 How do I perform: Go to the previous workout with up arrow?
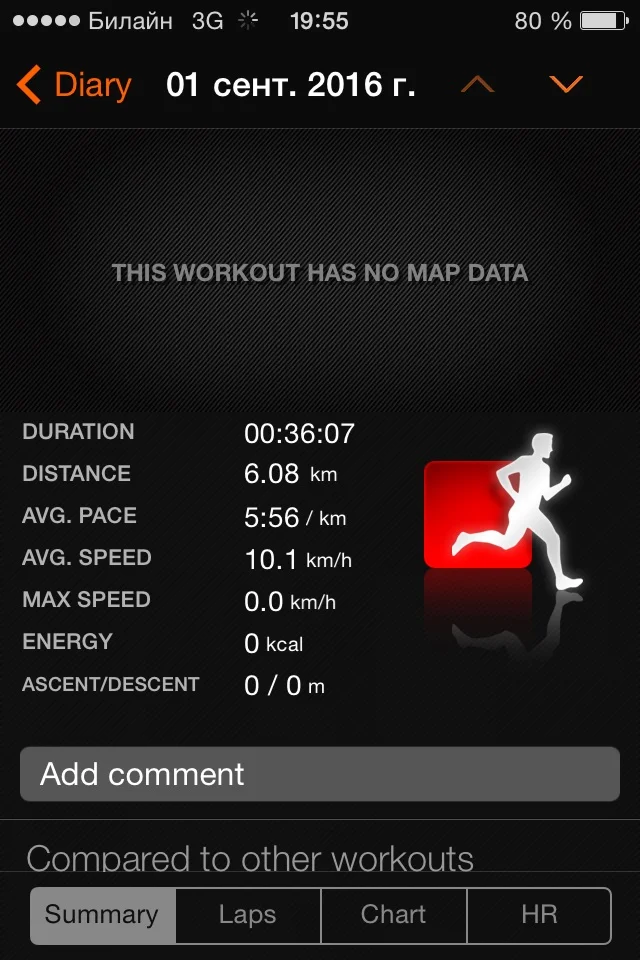point(477,85)
